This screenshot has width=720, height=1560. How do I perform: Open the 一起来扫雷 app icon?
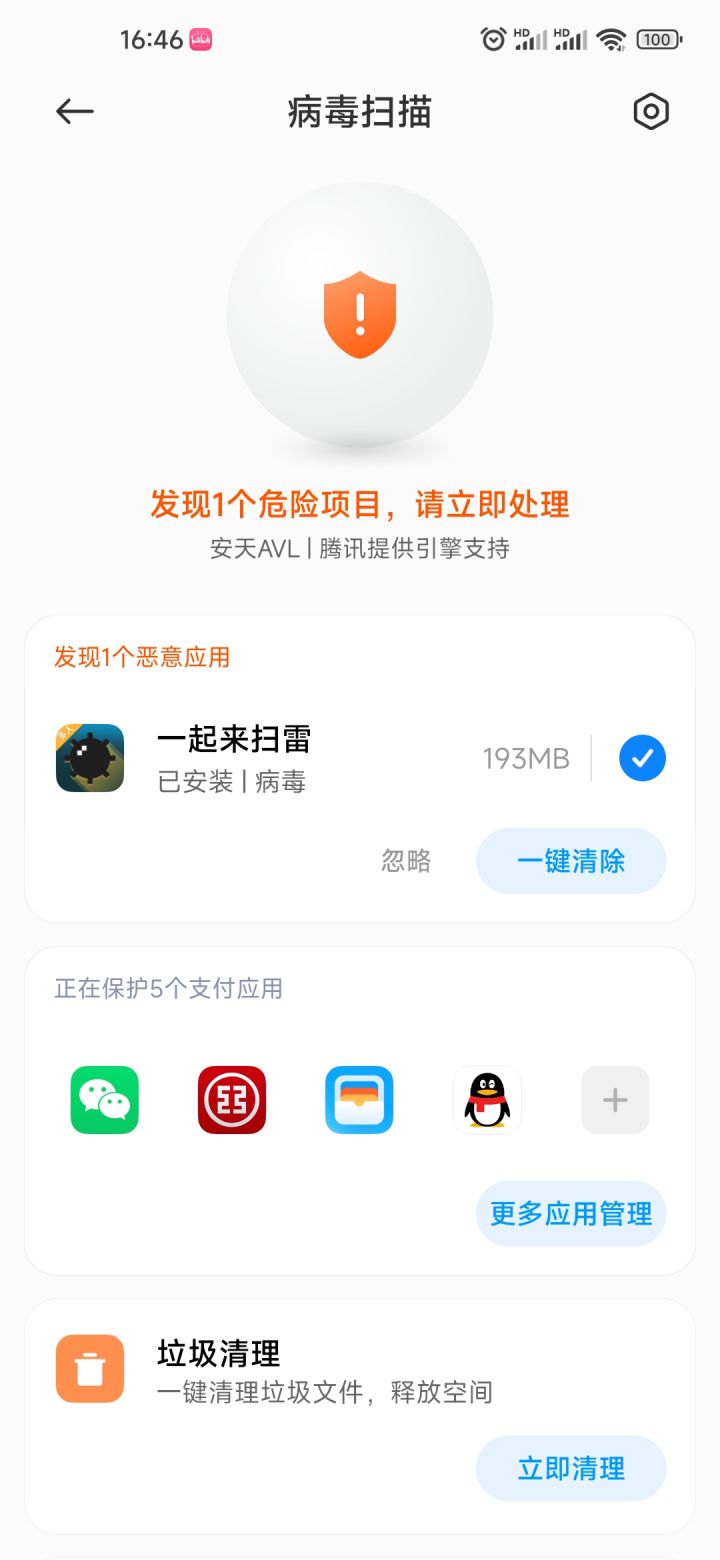[88, 758]
